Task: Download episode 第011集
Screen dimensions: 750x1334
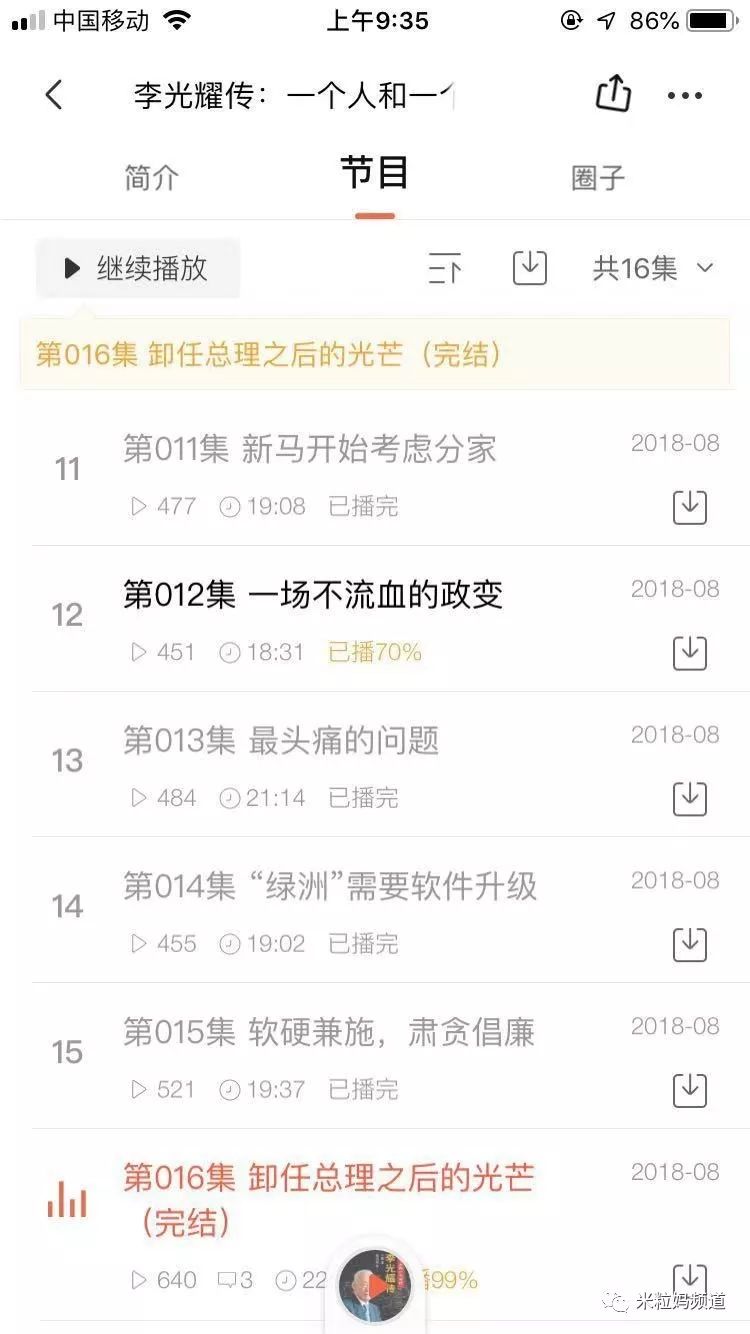Action: click(x=688, y=507)
